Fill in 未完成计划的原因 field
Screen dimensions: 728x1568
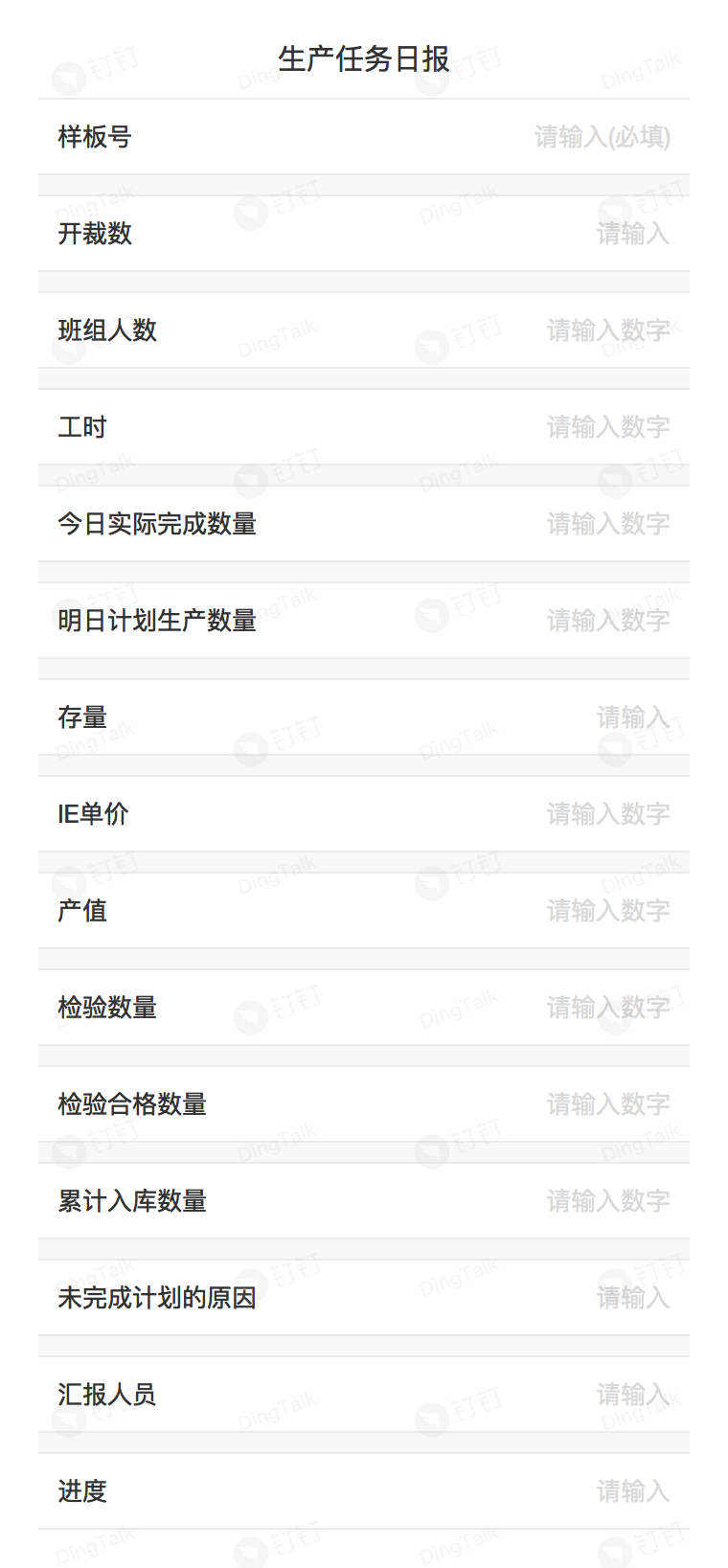364,1298
